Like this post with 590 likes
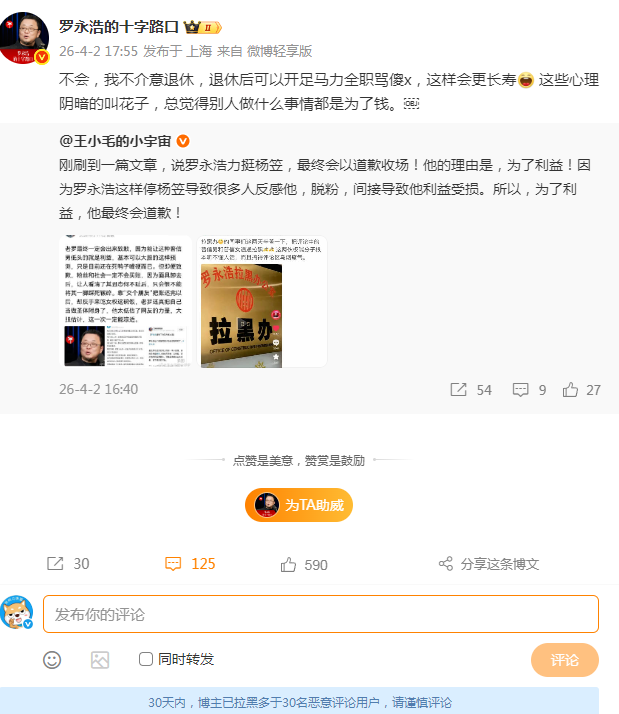619x714 pixels. 304,564
